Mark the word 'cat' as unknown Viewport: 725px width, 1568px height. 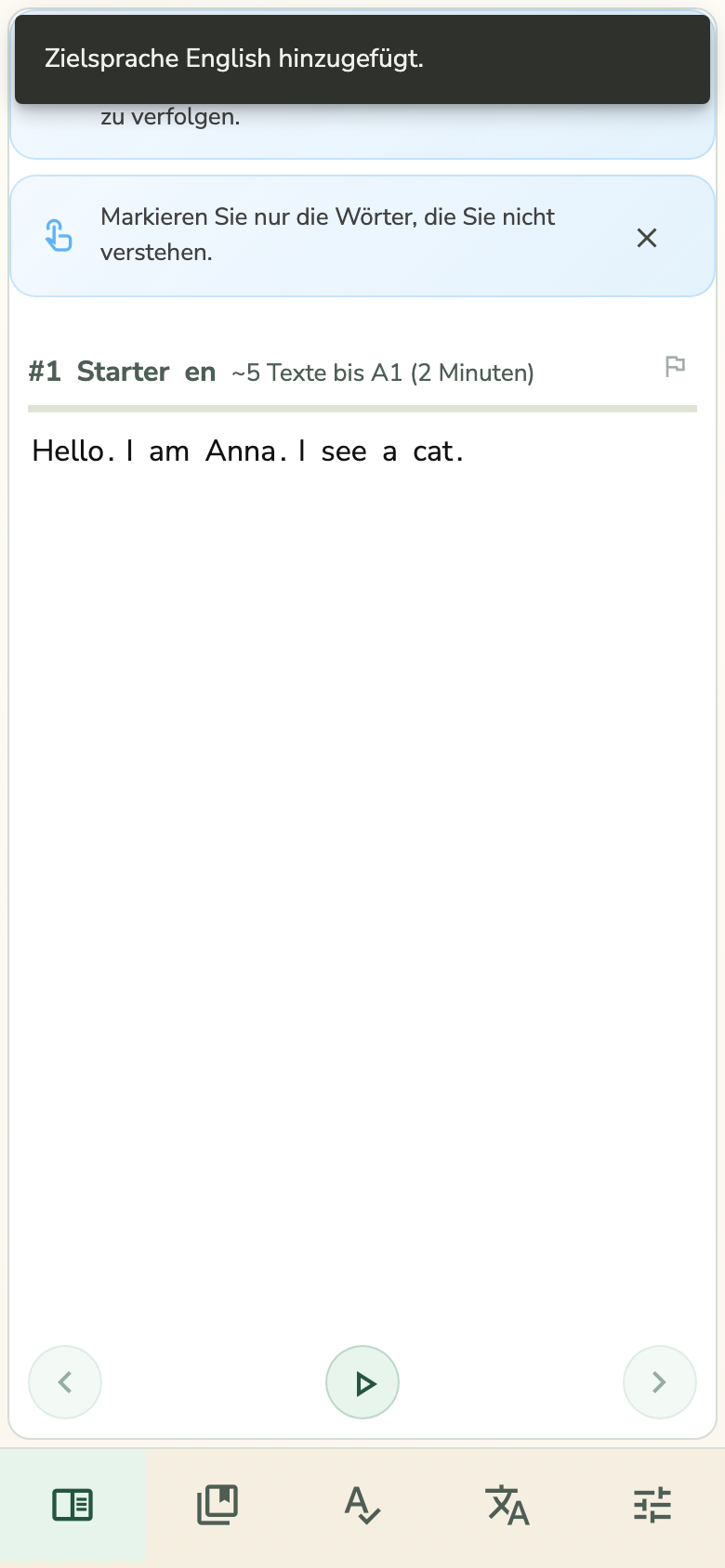tap(433, 451)
